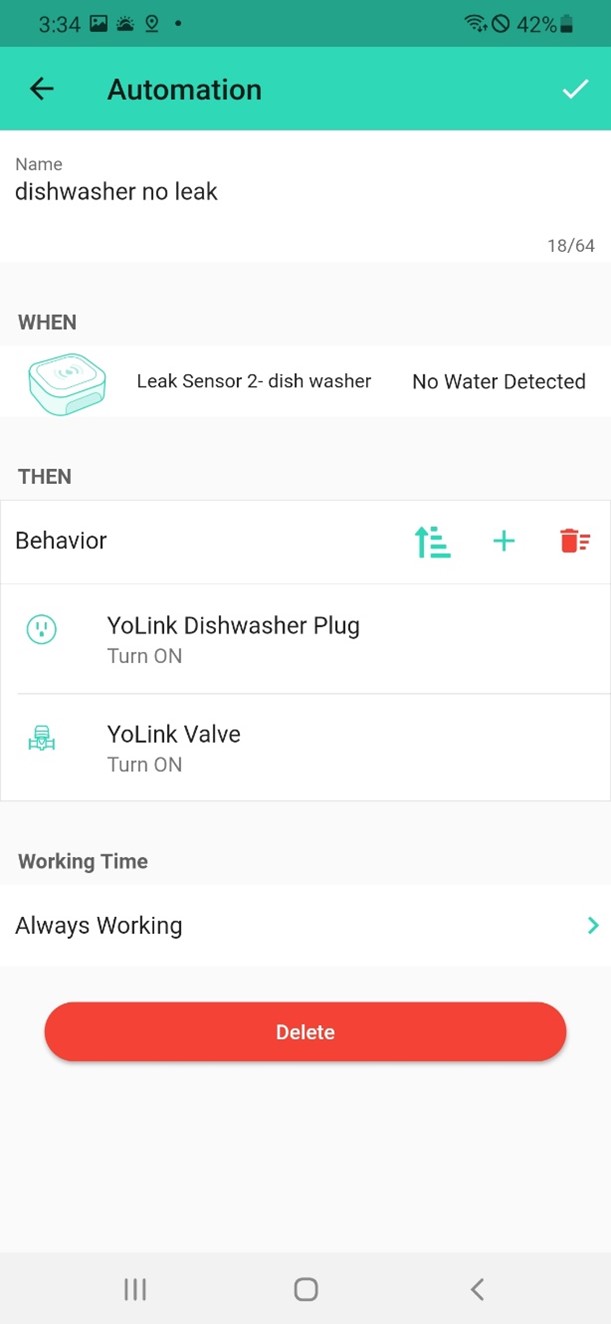
Task: Delete this automation
Action: point(305,1031)
